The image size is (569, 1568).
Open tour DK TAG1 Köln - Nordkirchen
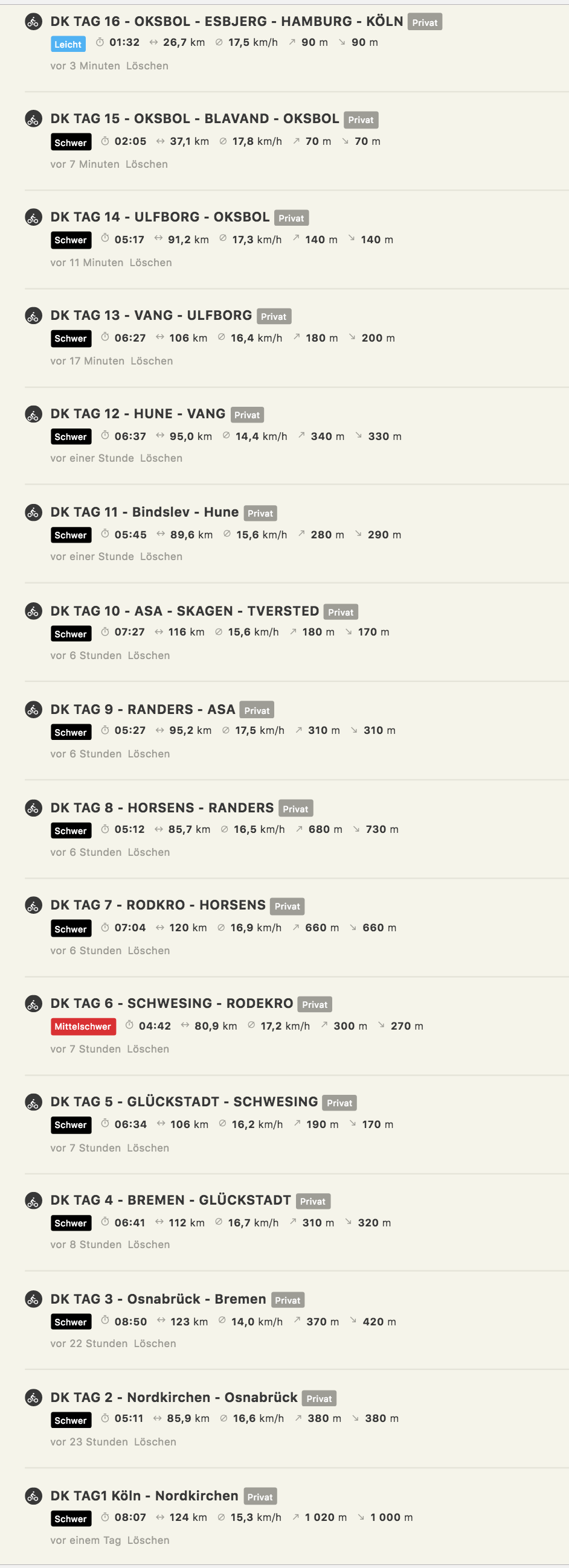coord(144,1496)
